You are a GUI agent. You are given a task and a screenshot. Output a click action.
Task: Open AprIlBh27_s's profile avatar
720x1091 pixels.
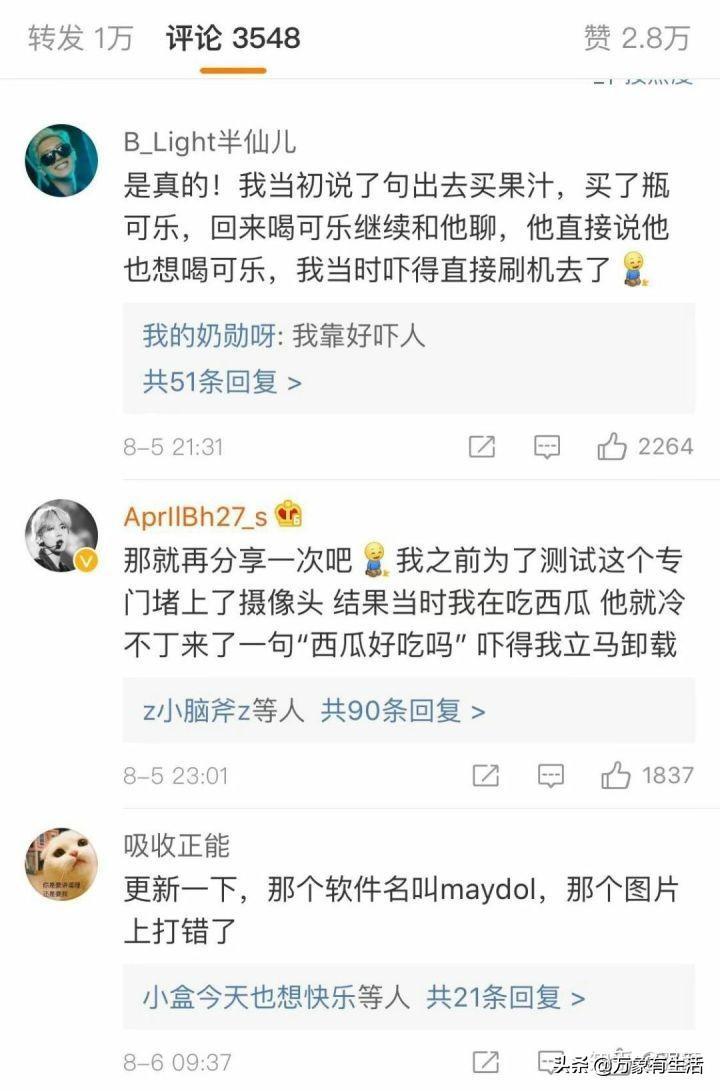coord(61,536)
